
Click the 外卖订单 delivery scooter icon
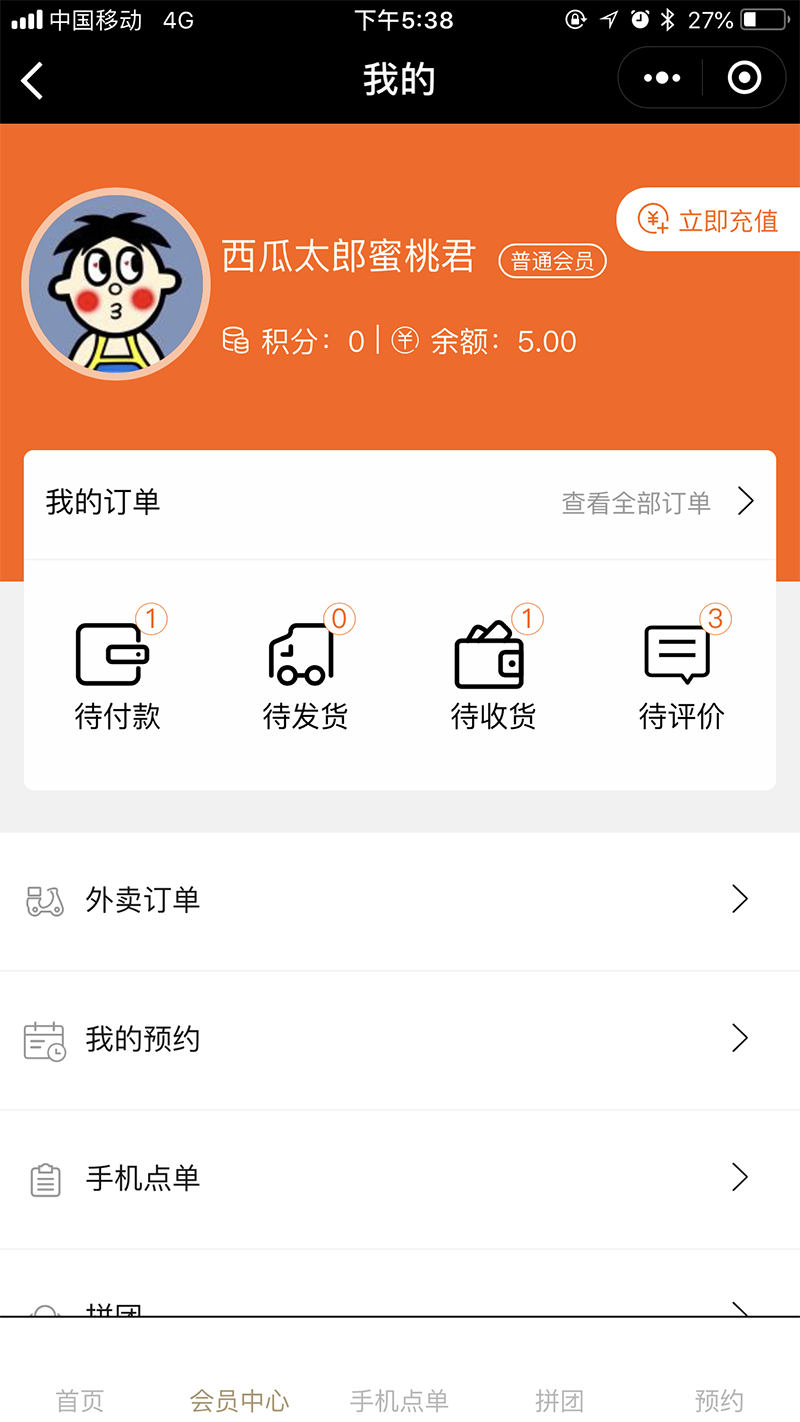(44, 899)
